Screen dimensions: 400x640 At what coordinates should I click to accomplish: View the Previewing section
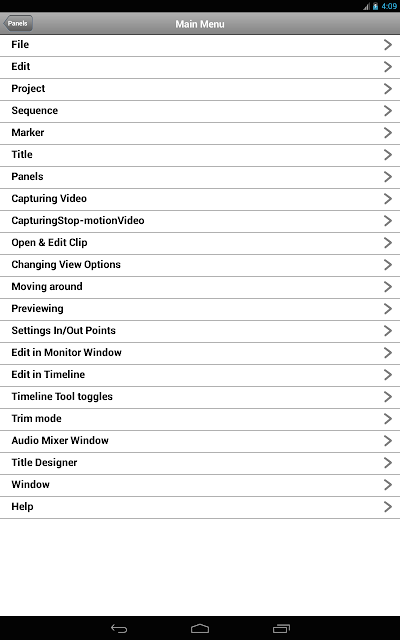200,310
